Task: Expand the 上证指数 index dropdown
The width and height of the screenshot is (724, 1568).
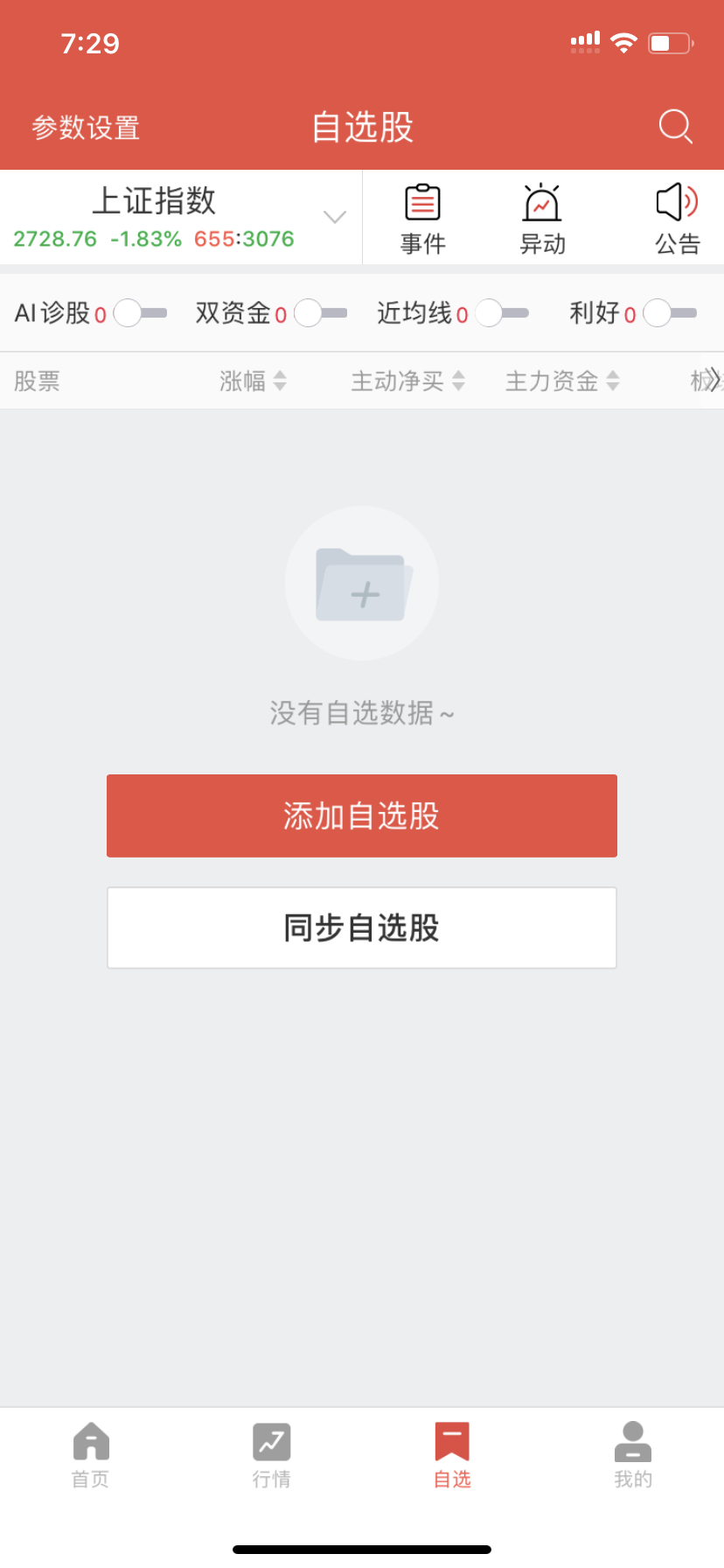Action: [334, 217]
